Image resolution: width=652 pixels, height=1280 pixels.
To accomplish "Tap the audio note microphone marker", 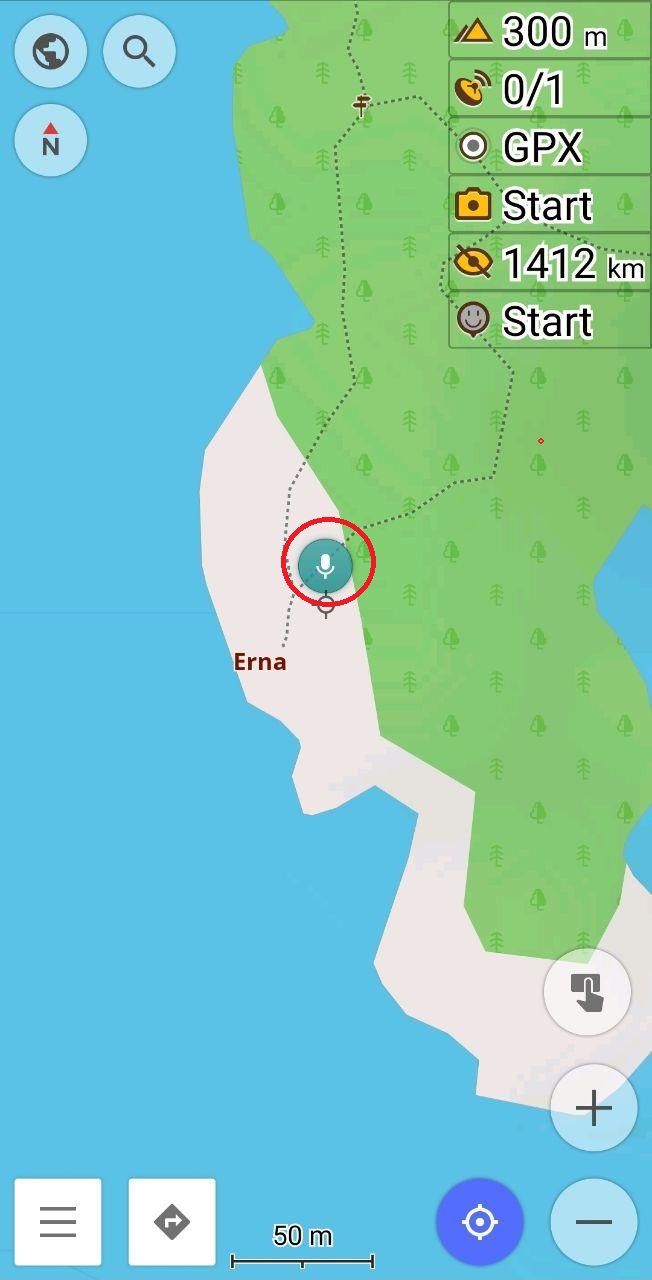I will (326, 565).
